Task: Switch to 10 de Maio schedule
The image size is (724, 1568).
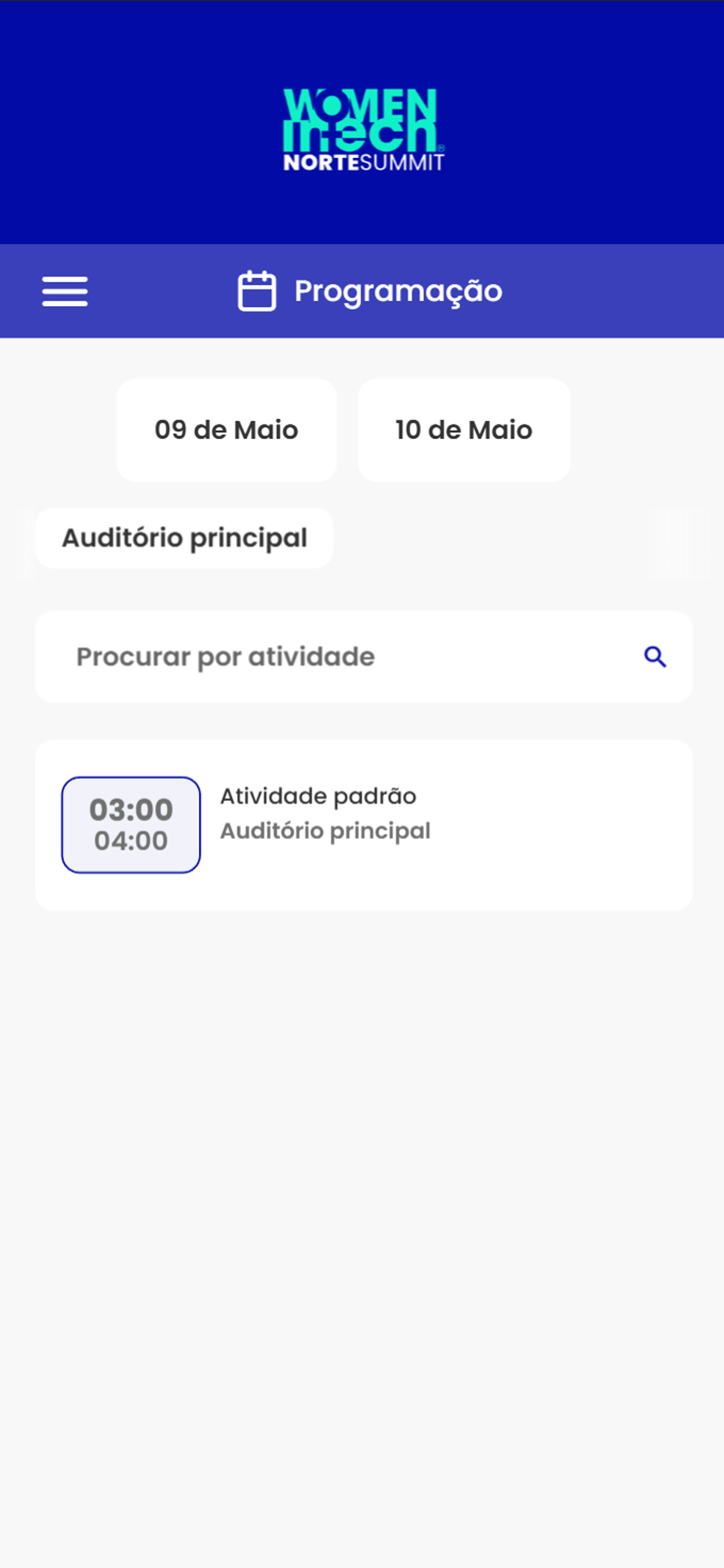Action: (x=463, y=430)
